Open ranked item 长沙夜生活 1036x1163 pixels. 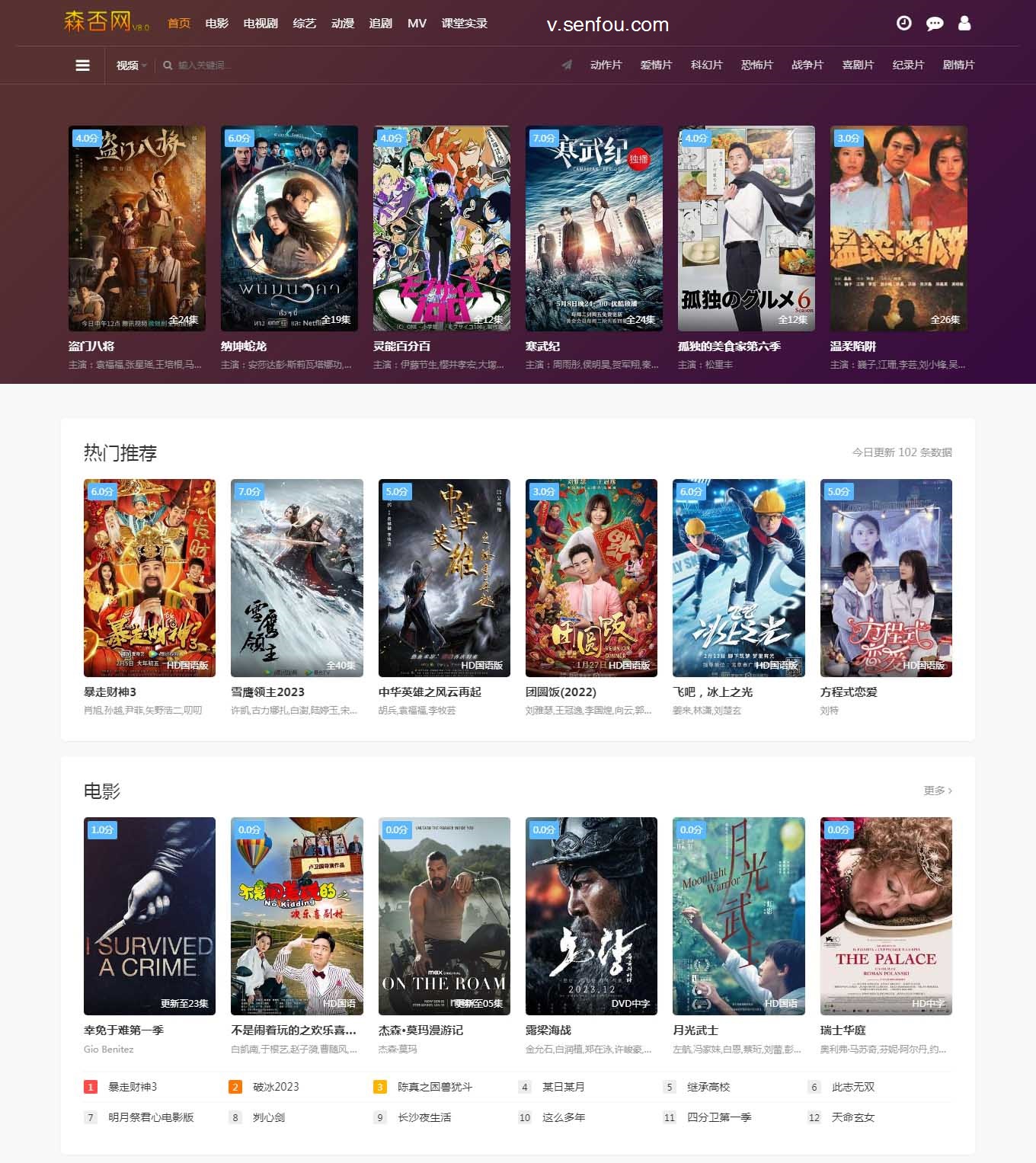coord(424,1117)
